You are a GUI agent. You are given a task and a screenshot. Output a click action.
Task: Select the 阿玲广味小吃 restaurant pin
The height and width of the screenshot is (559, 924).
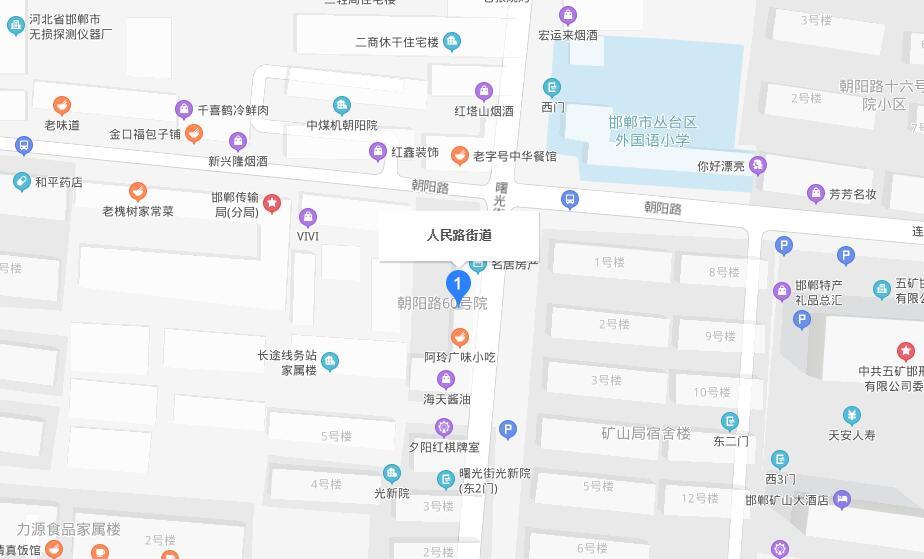pyautogui.click(x=460, y=337)
